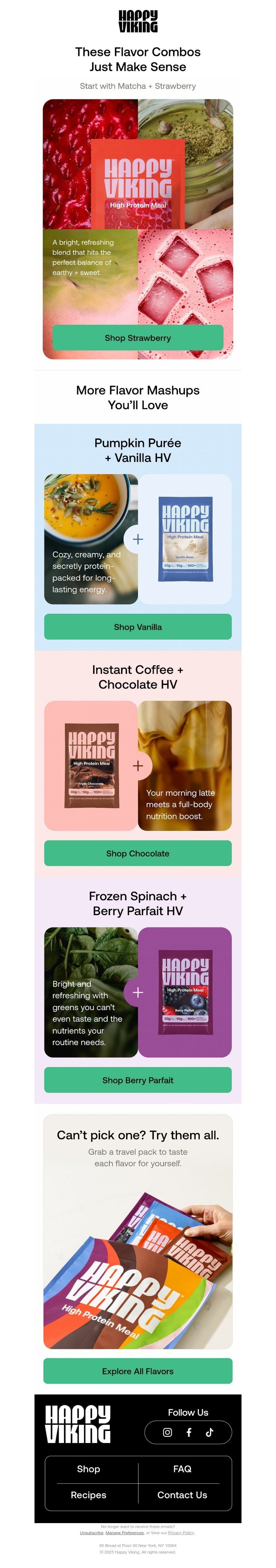The image size is (276, 1568).
Task: Open the FAQ footer link
Action: (x=182, y=1468)
